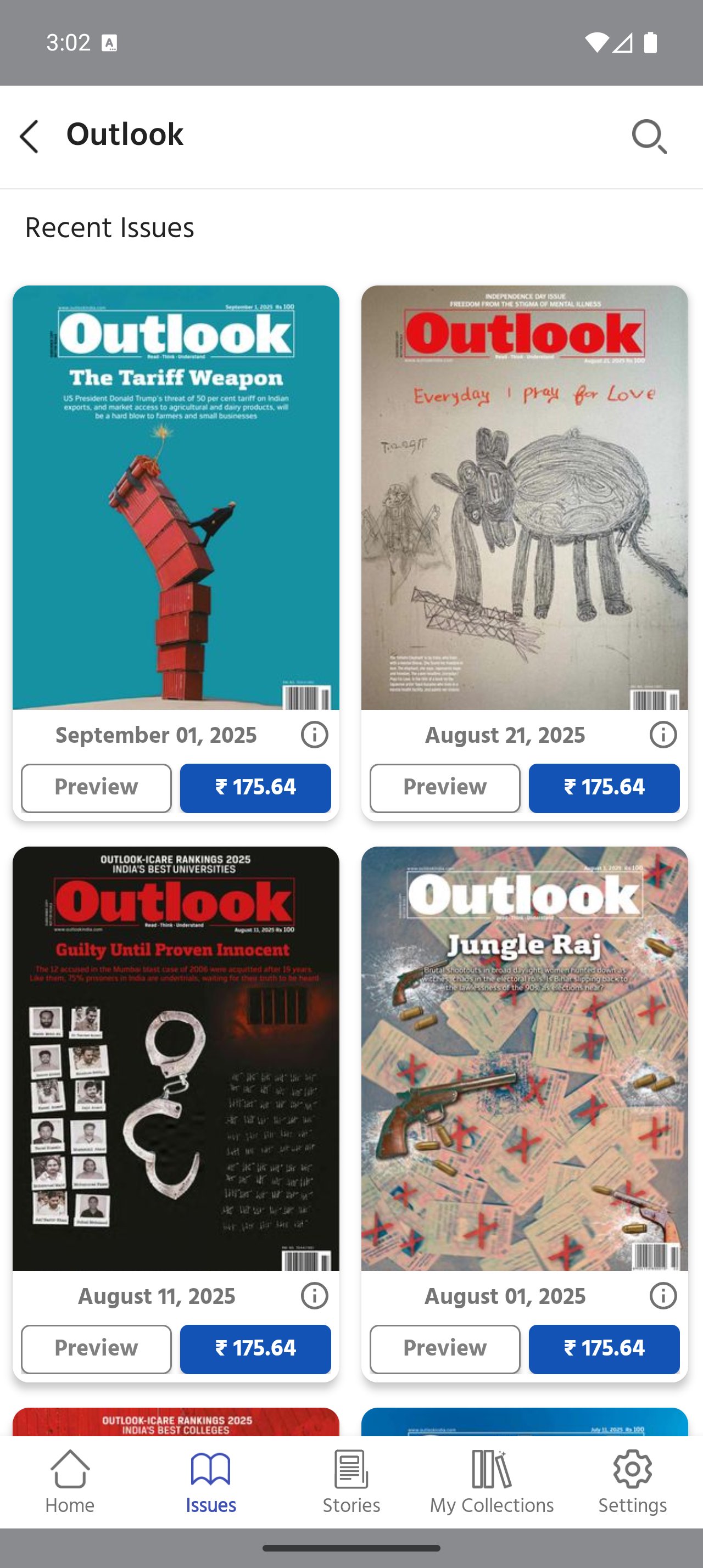Preview the August 01, 2025 issue
The image size is (703, 1568).
click(445, 1349)
